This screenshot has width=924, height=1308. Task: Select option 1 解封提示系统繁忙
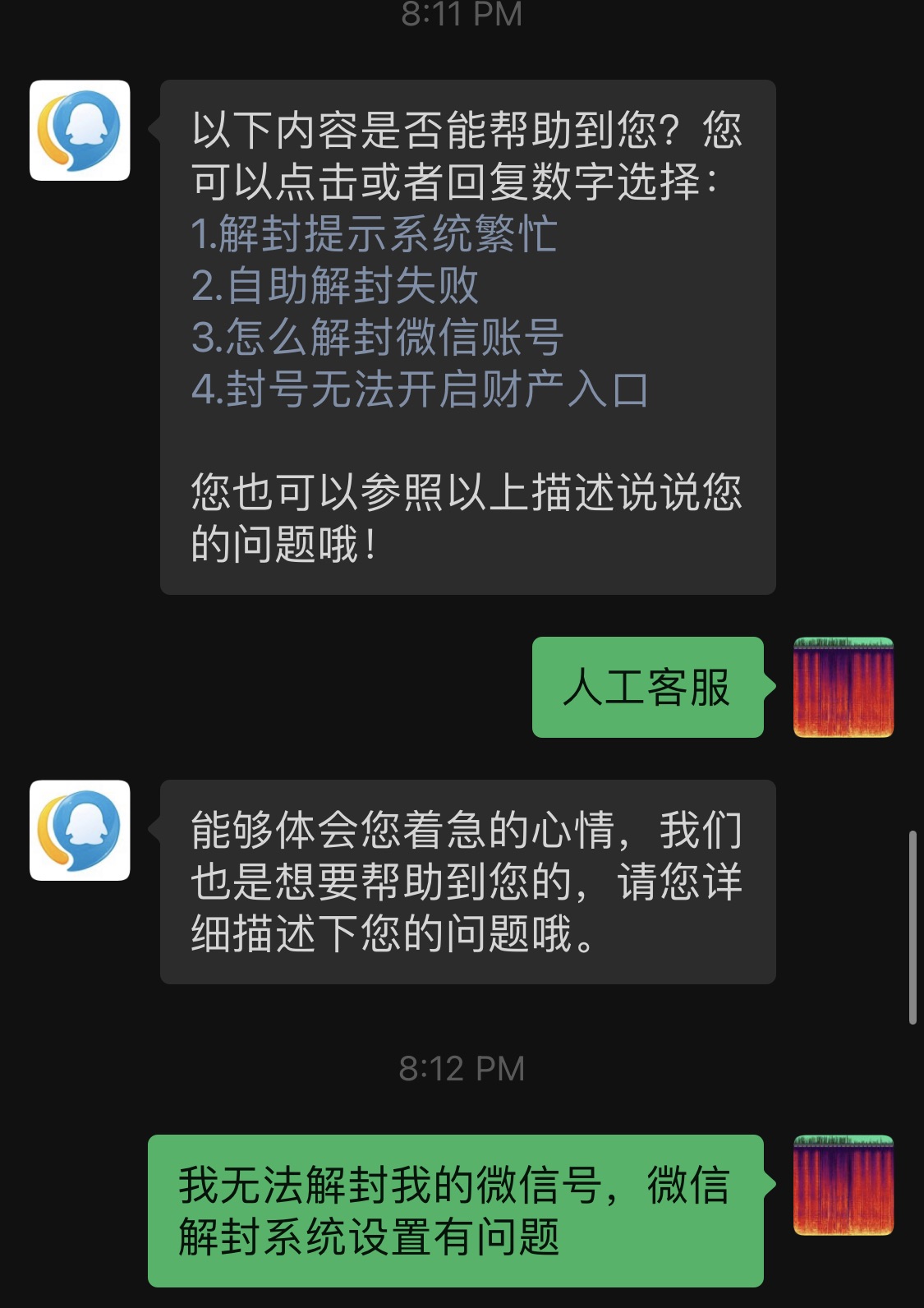coord(374,234)
